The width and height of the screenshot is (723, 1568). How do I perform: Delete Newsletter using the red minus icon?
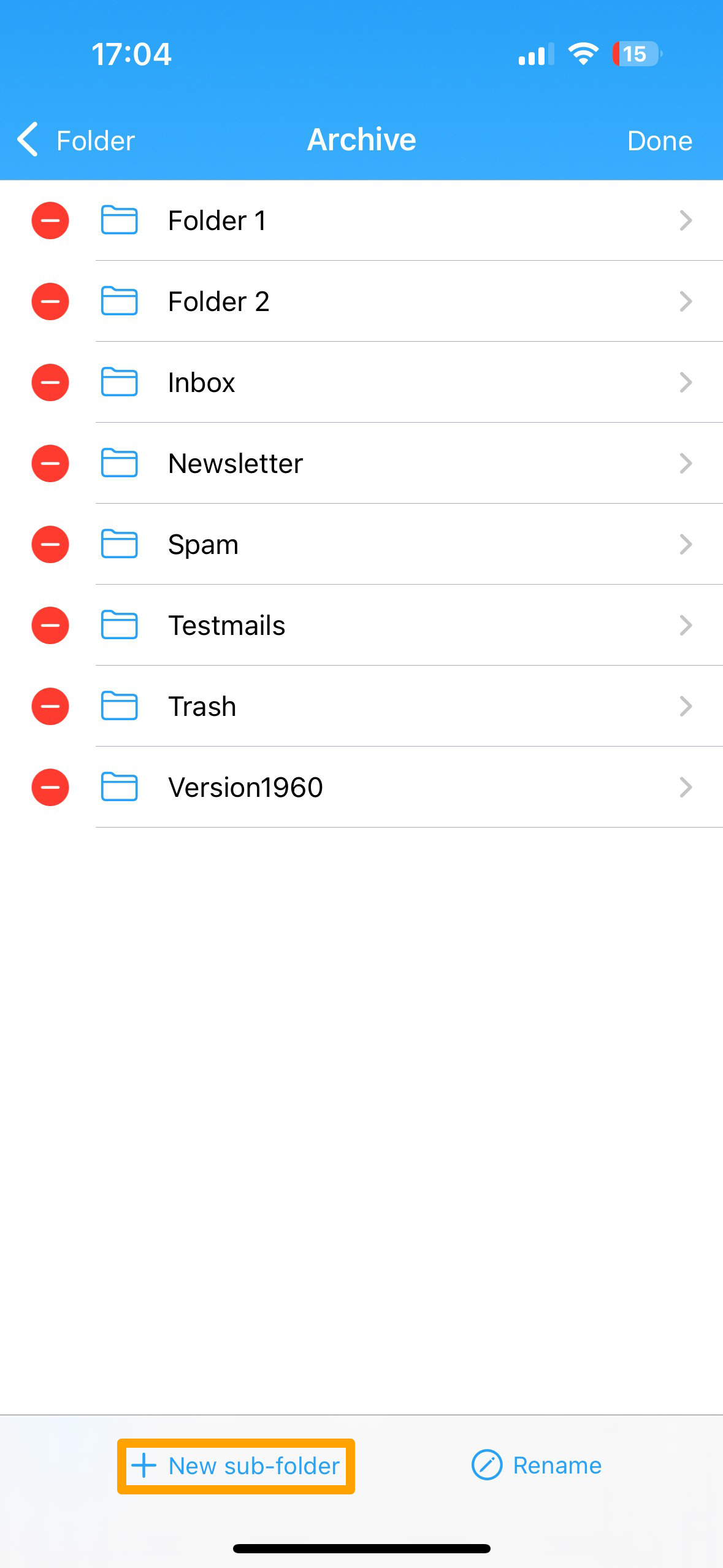[x=50, y=463]
